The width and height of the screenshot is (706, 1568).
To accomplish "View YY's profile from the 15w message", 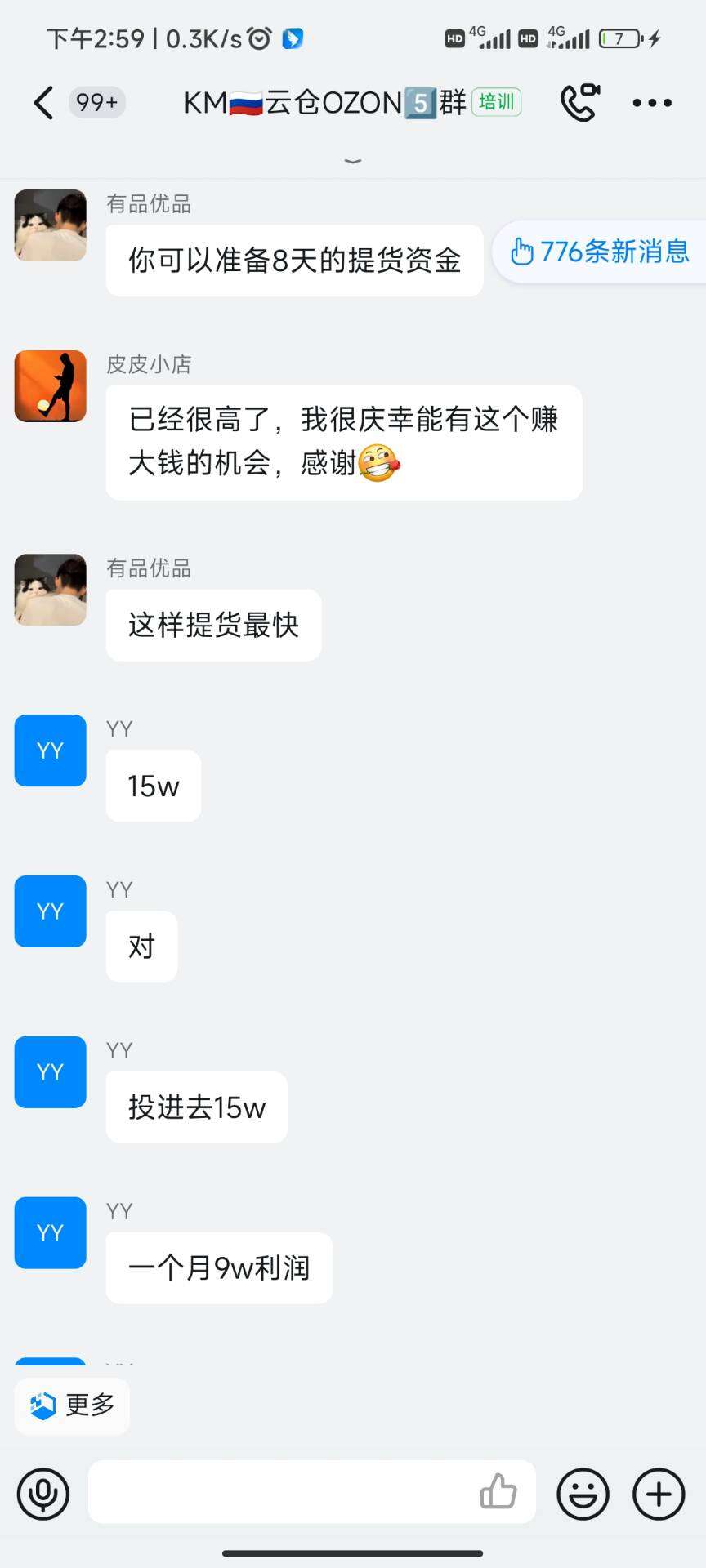I will [51, 751].
